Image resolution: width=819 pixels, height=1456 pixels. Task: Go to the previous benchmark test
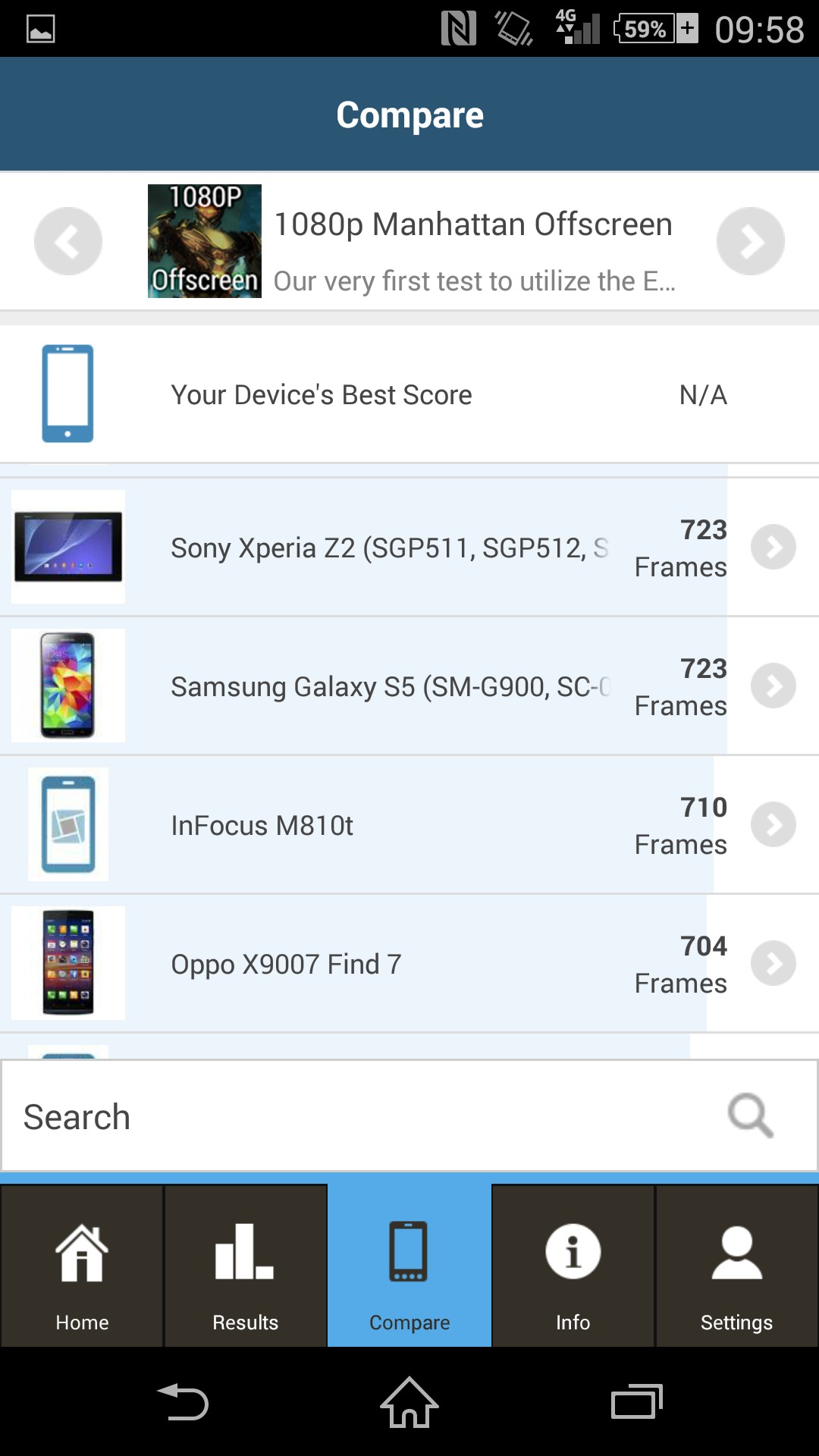point(68,241)
